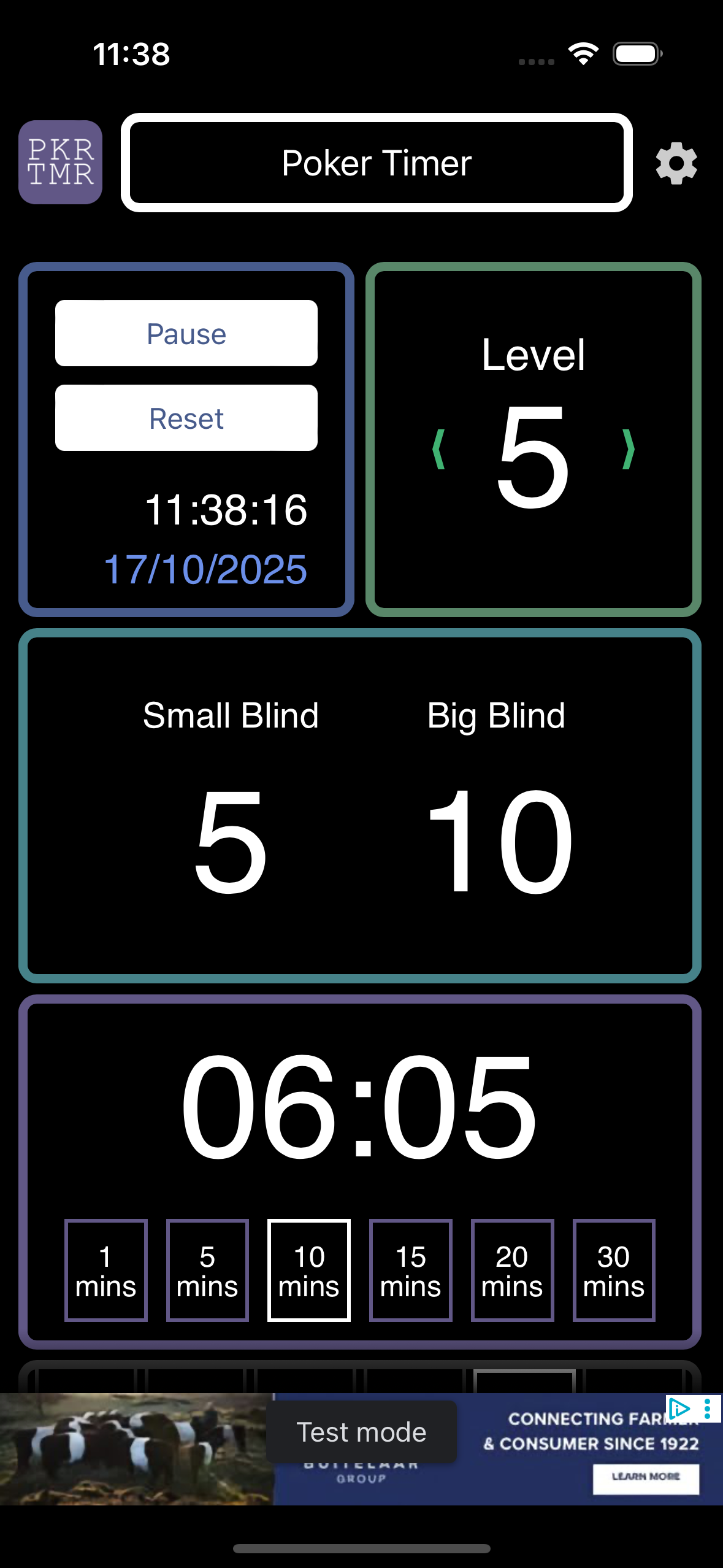Screen dimensions: 723x1568
Task: Reset the timer
Action: click(x=186, y=418)
